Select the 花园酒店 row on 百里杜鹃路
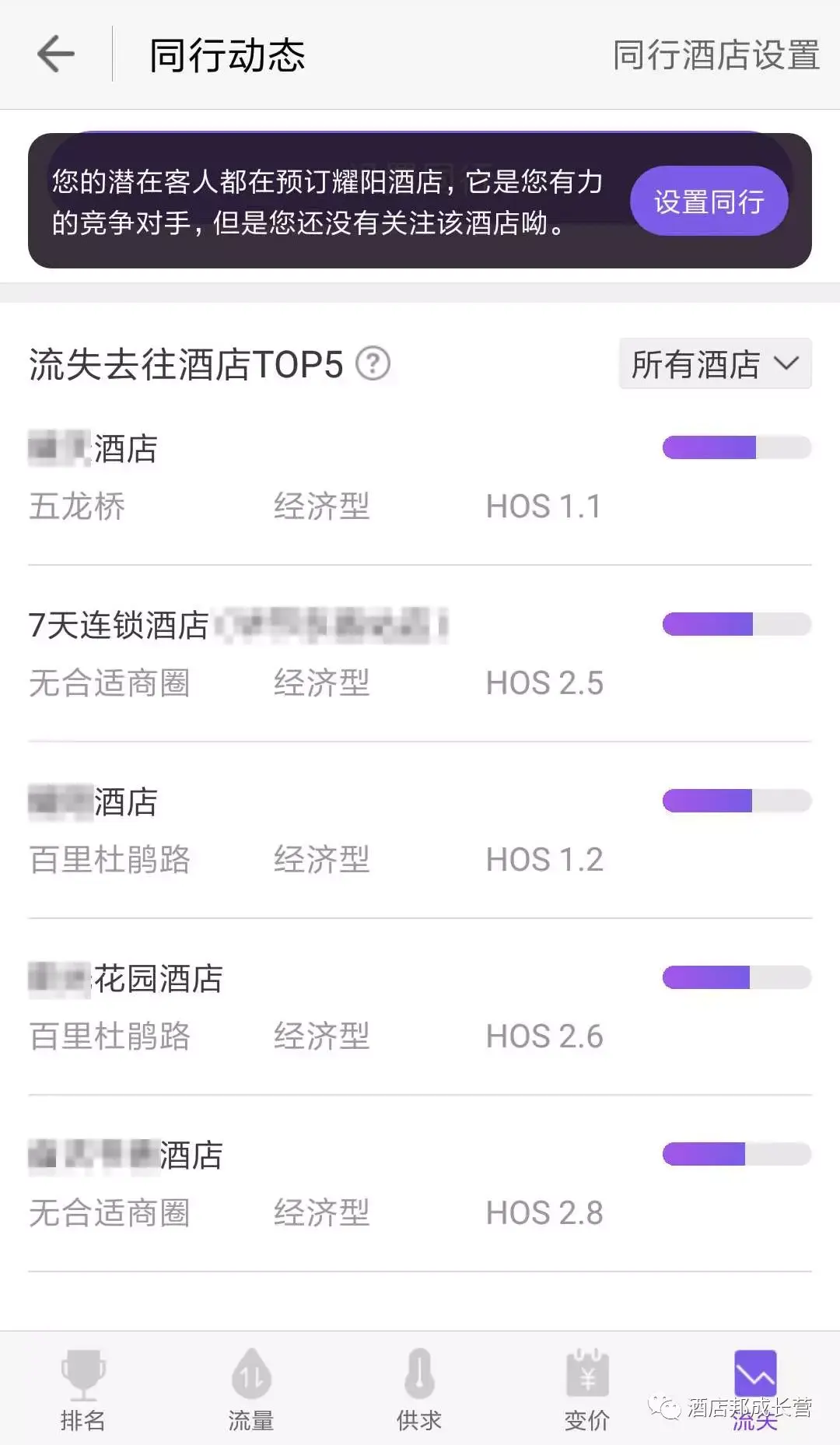Viewport: 840px width, 1445px height. click(311, 1004)
